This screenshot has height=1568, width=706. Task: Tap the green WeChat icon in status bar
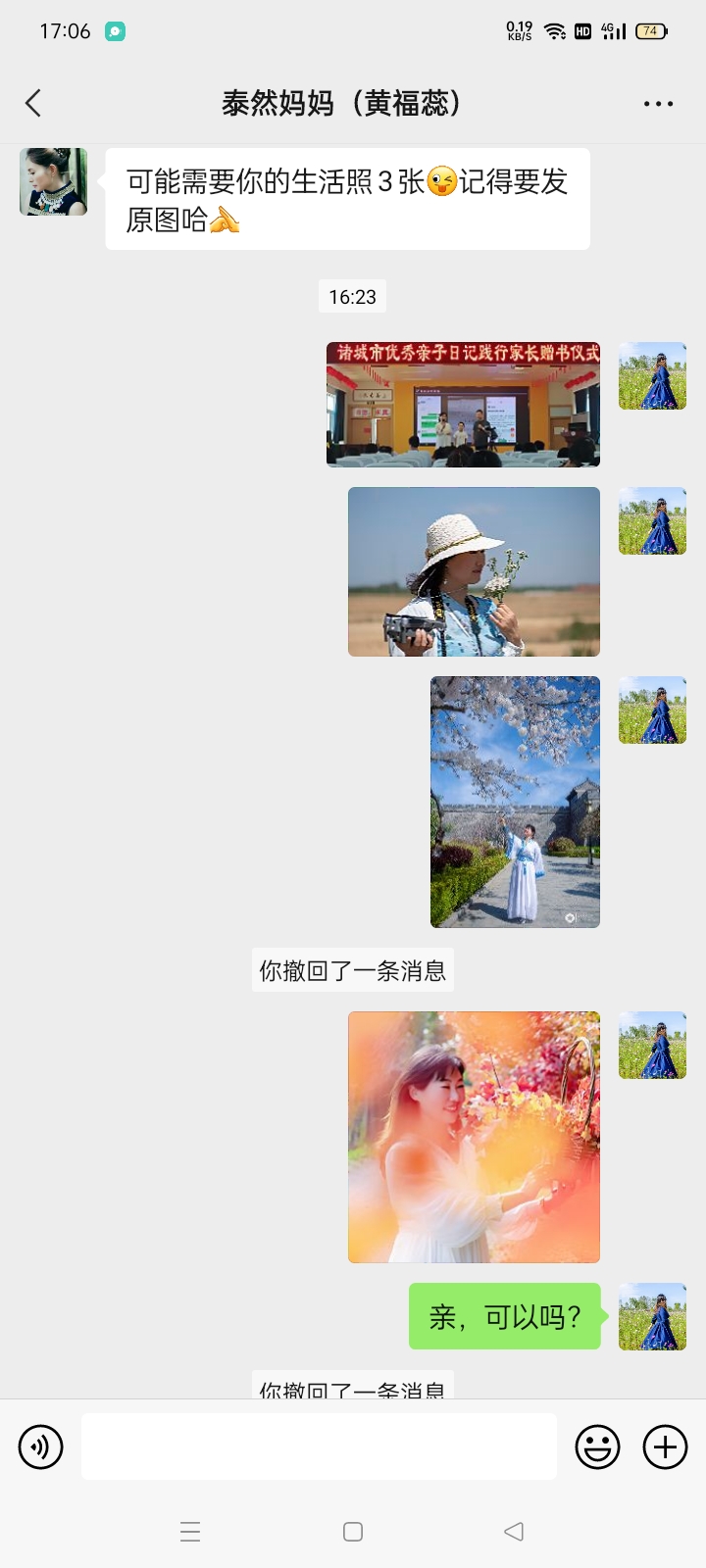(118, 31)
